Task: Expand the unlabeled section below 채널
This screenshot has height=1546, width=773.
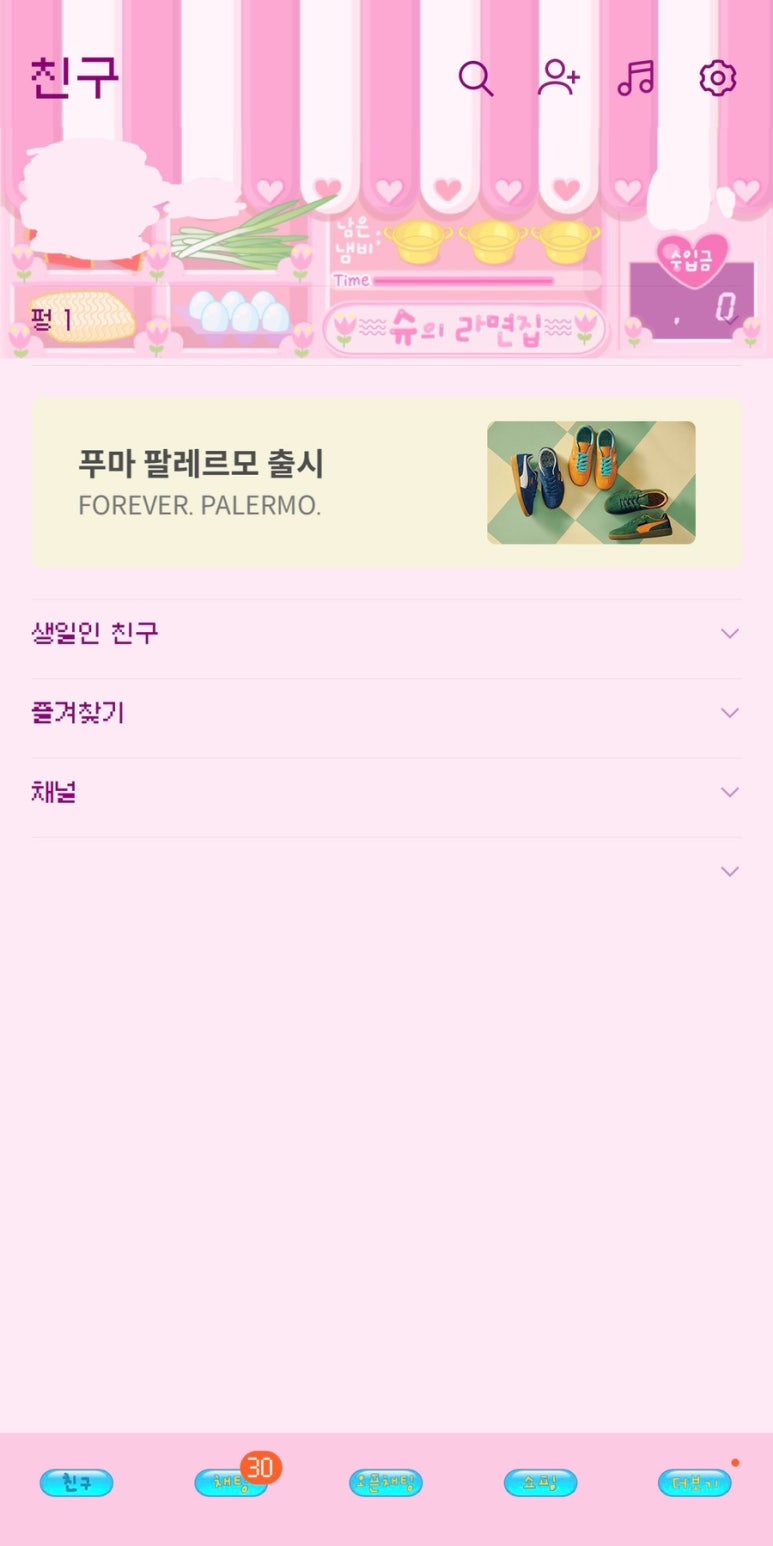Action: click(386, 872)
